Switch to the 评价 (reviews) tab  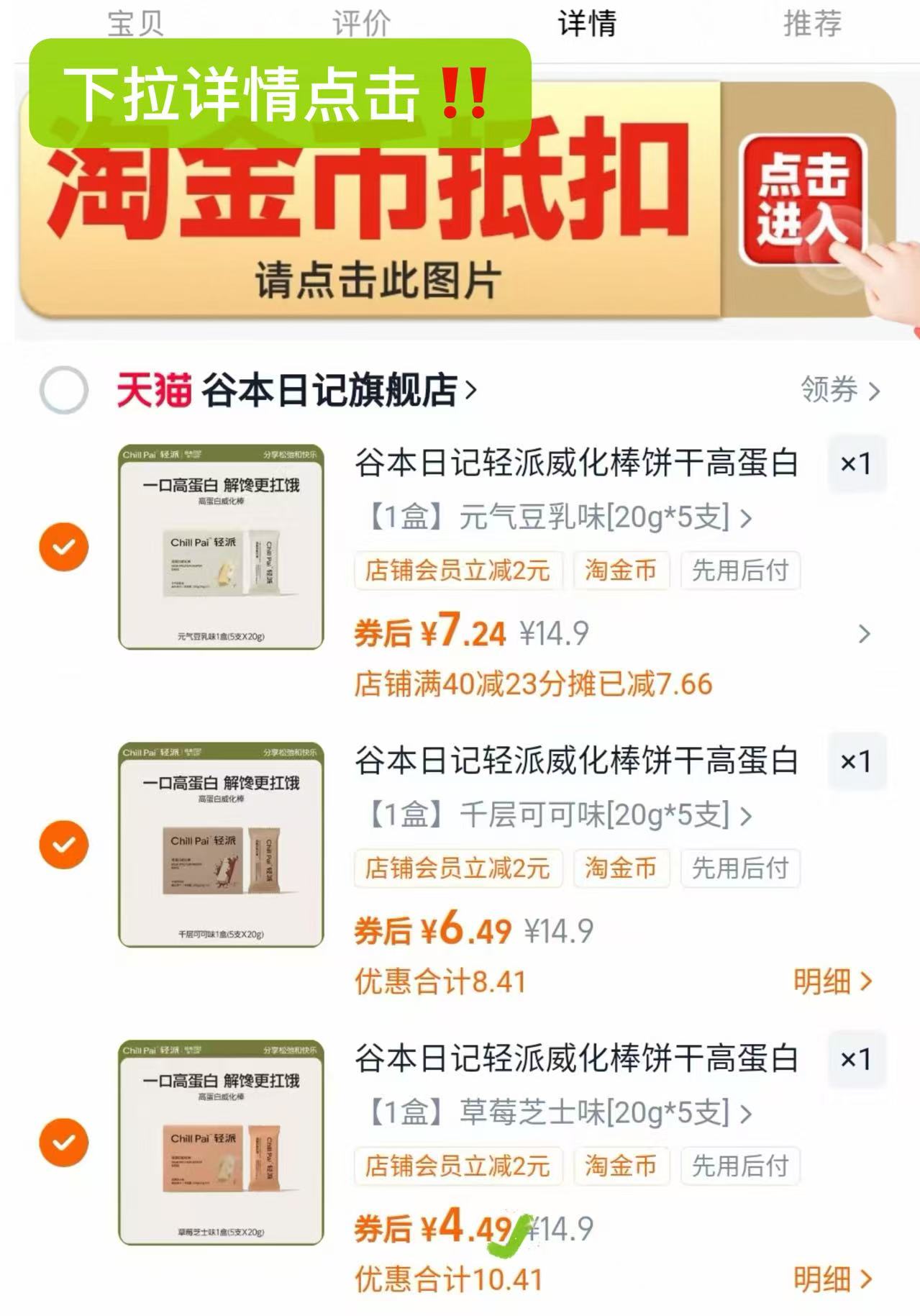[x=360, y=24]
